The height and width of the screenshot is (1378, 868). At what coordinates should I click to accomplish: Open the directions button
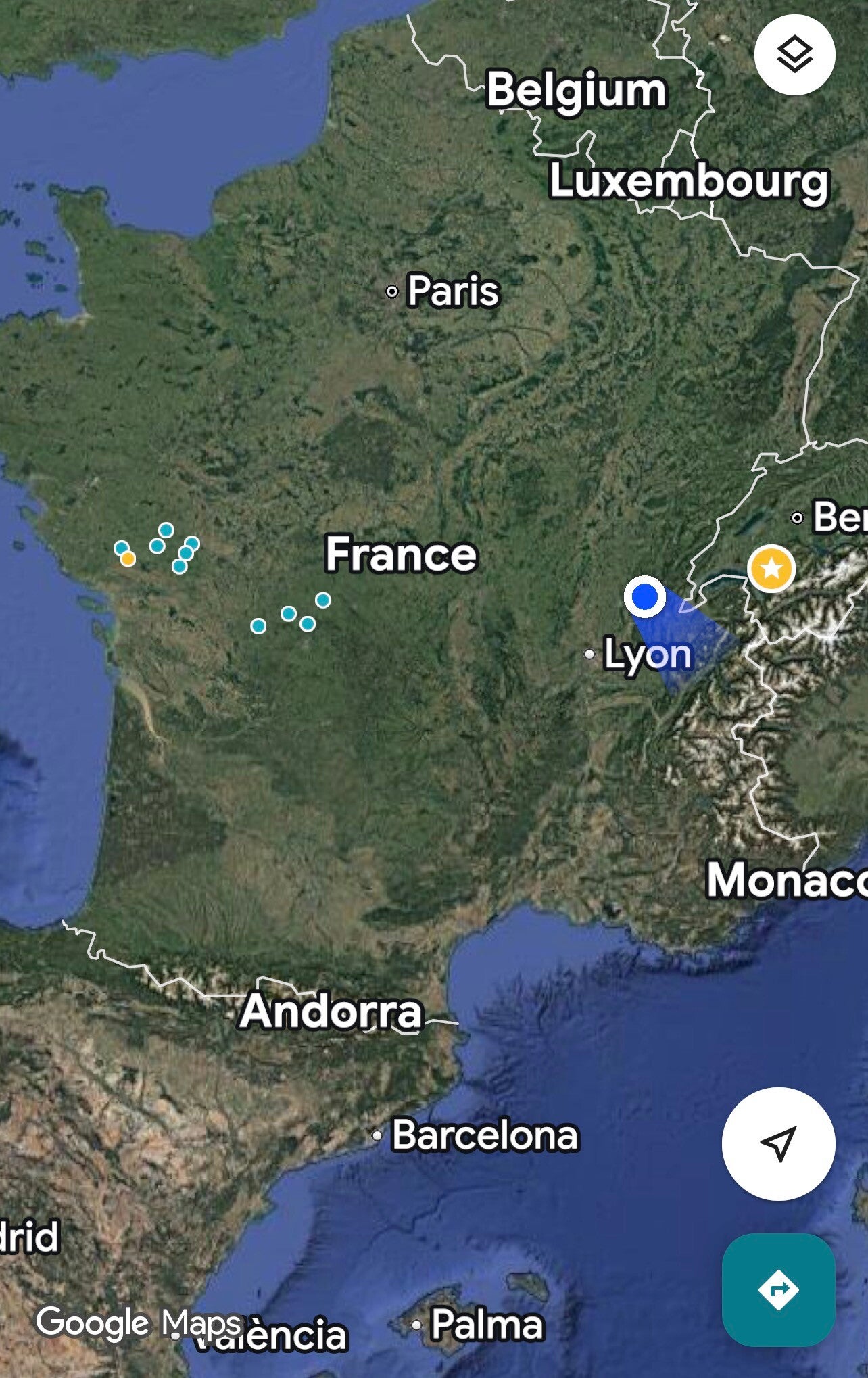(778, 1289)
